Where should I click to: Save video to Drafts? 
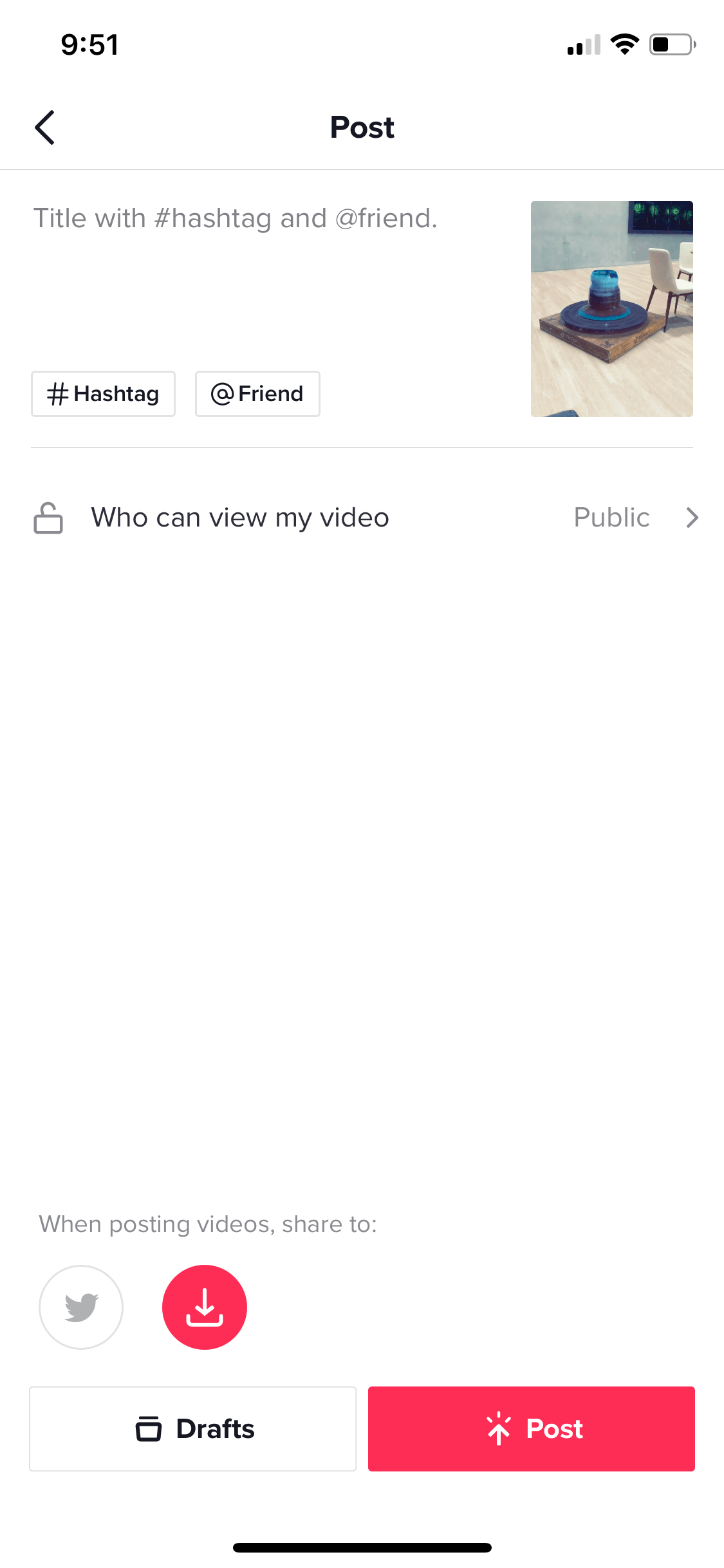click(192, 1429)
